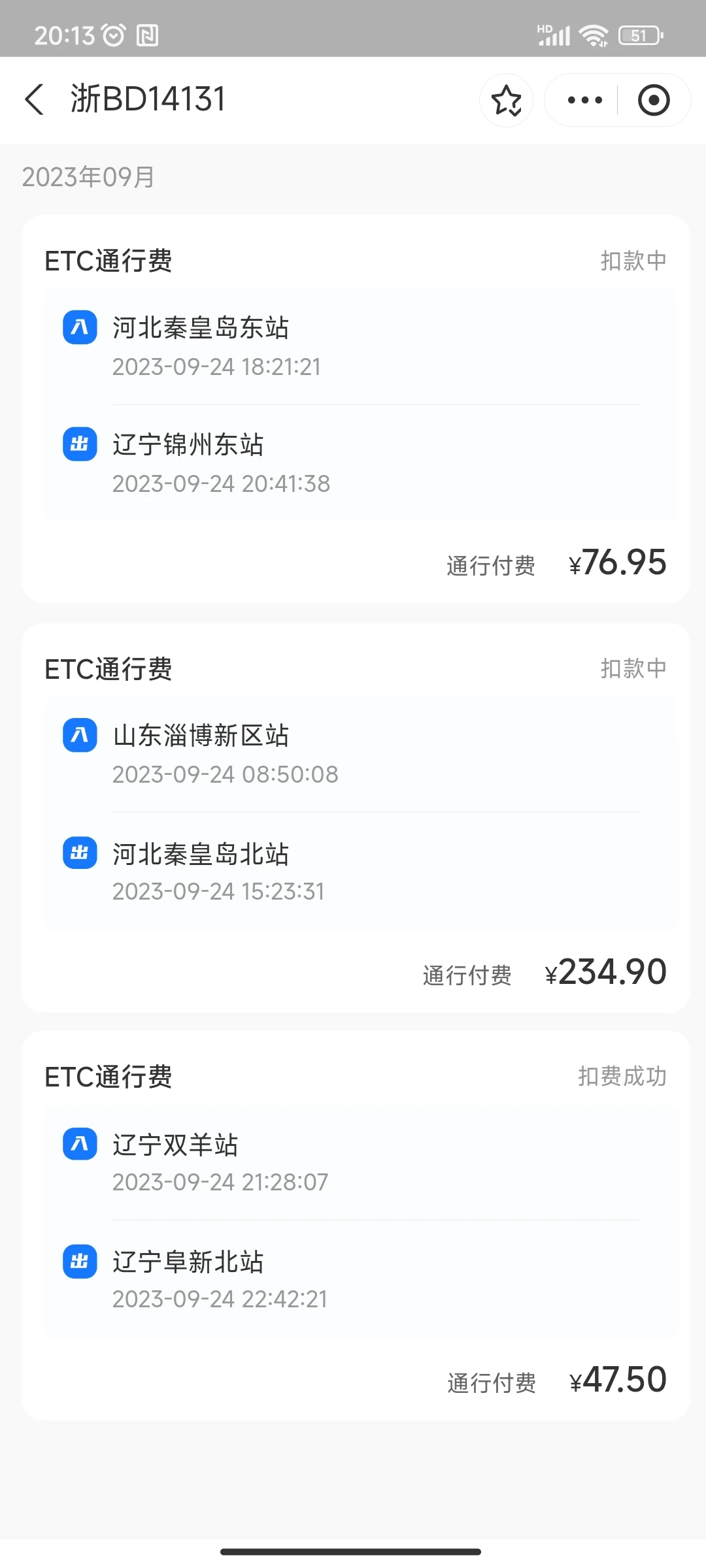
Task: Close the mini program via the circle button
Action: [x=654, y=100]
